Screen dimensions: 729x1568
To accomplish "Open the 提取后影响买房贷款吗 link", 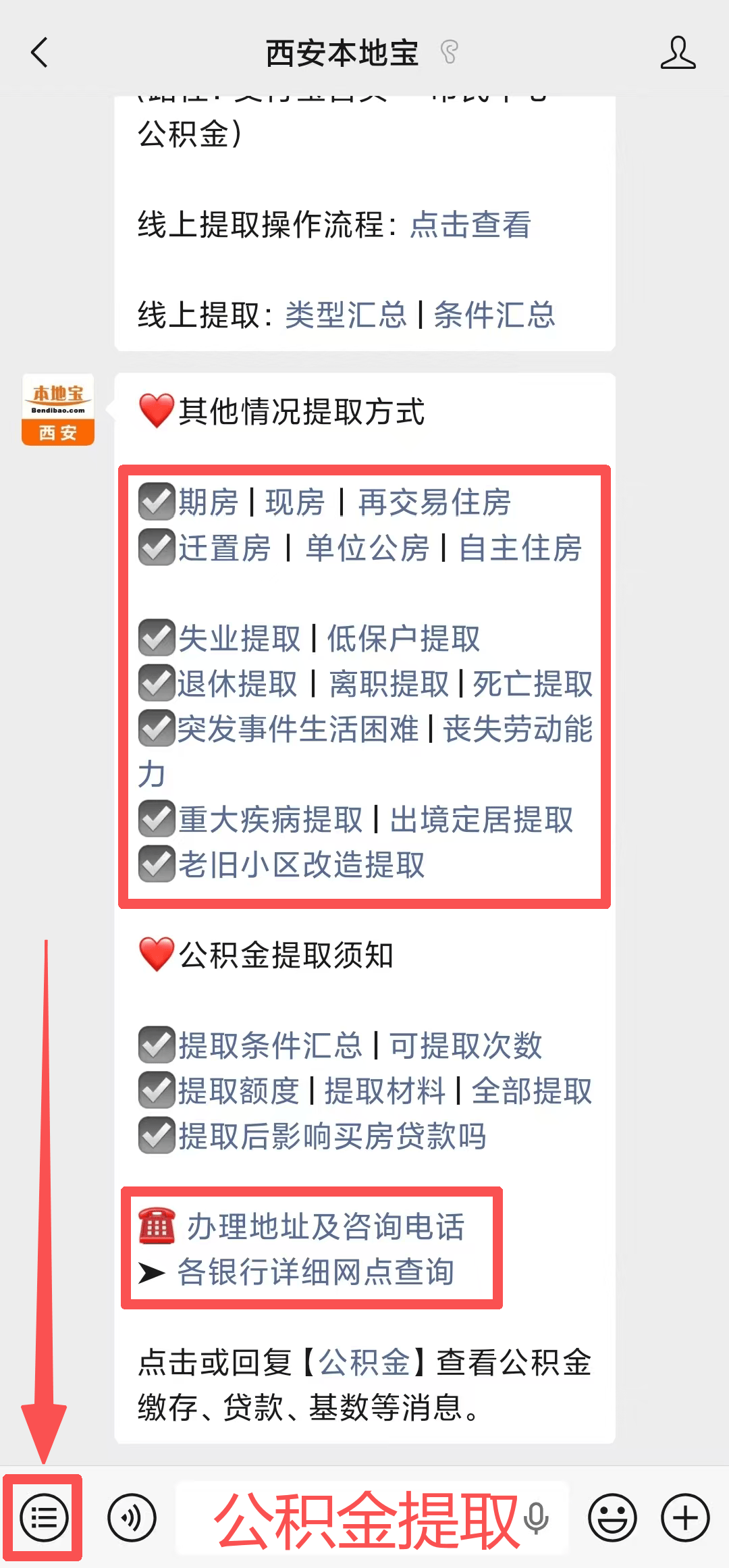I will (332, 1136).
